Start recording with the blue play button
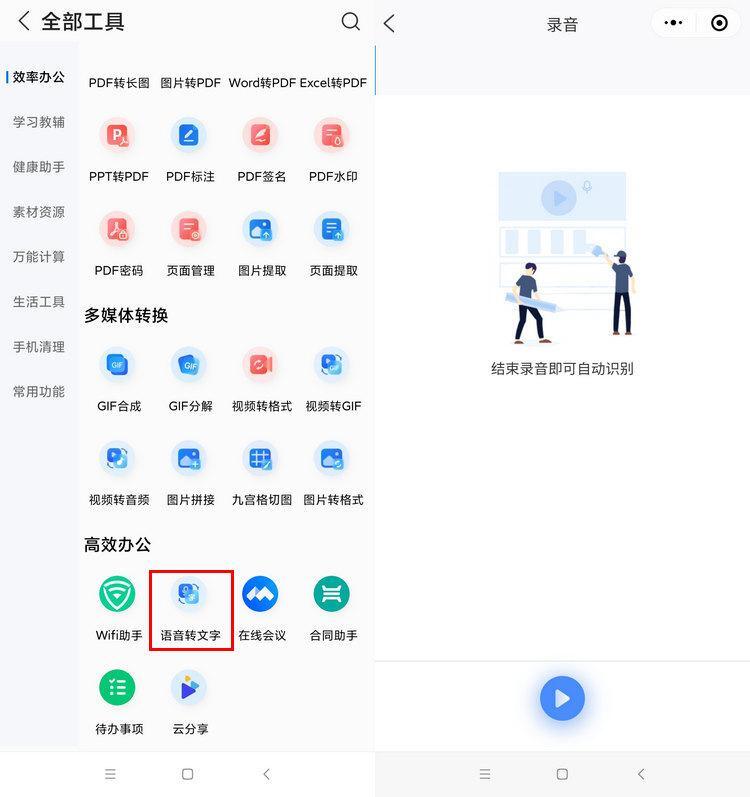 pyautogui.click(x=562, y=698)
